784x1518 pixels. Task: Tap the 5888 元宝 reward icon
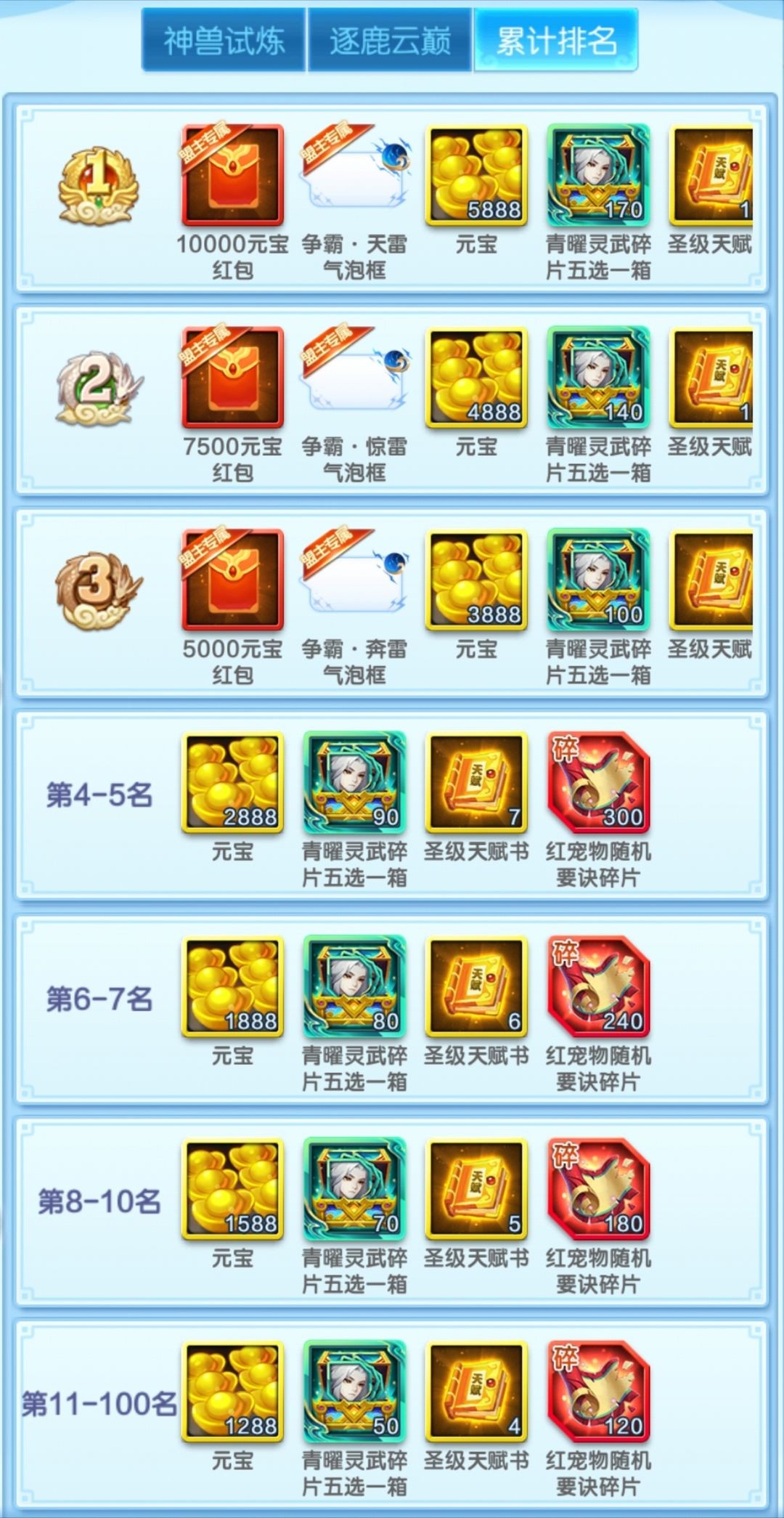[476, 175]
